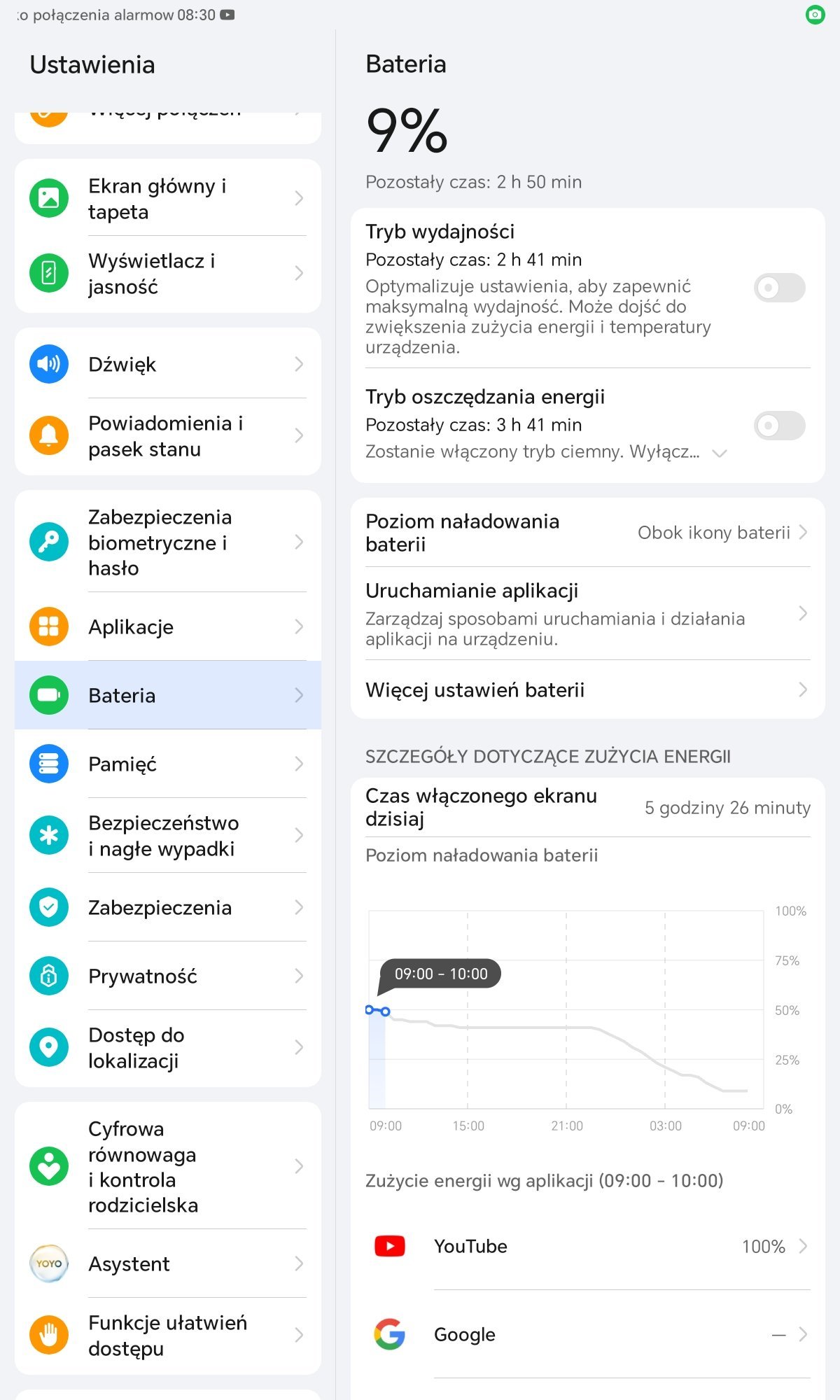Open Poziom naładowania baterii setting
Image resolution: width=840 pixels, height=1400 pixels.
click(x=588, y=533)
